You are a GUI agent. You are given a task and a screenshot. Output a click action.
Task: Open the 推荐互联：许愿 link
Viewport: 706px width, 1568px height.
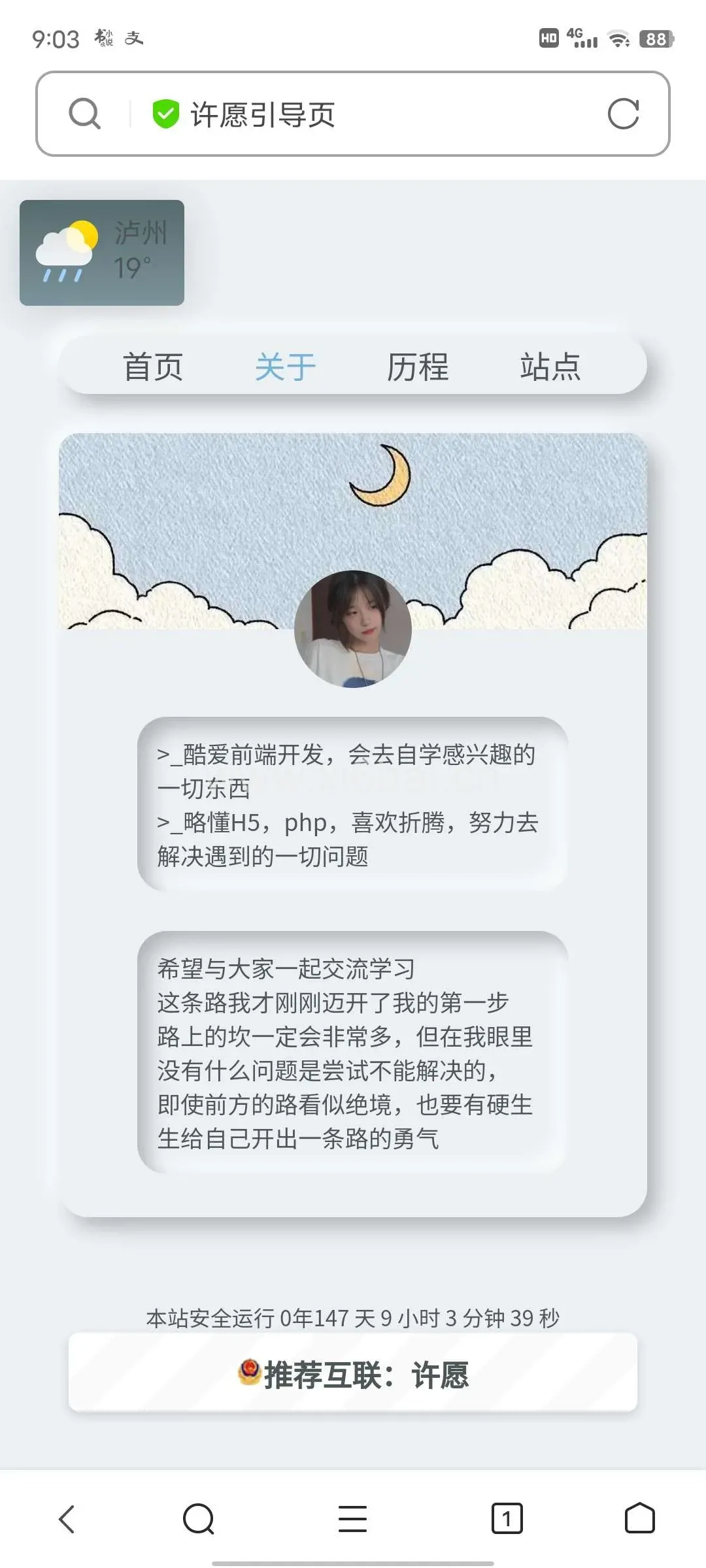tap(353, 1374)
